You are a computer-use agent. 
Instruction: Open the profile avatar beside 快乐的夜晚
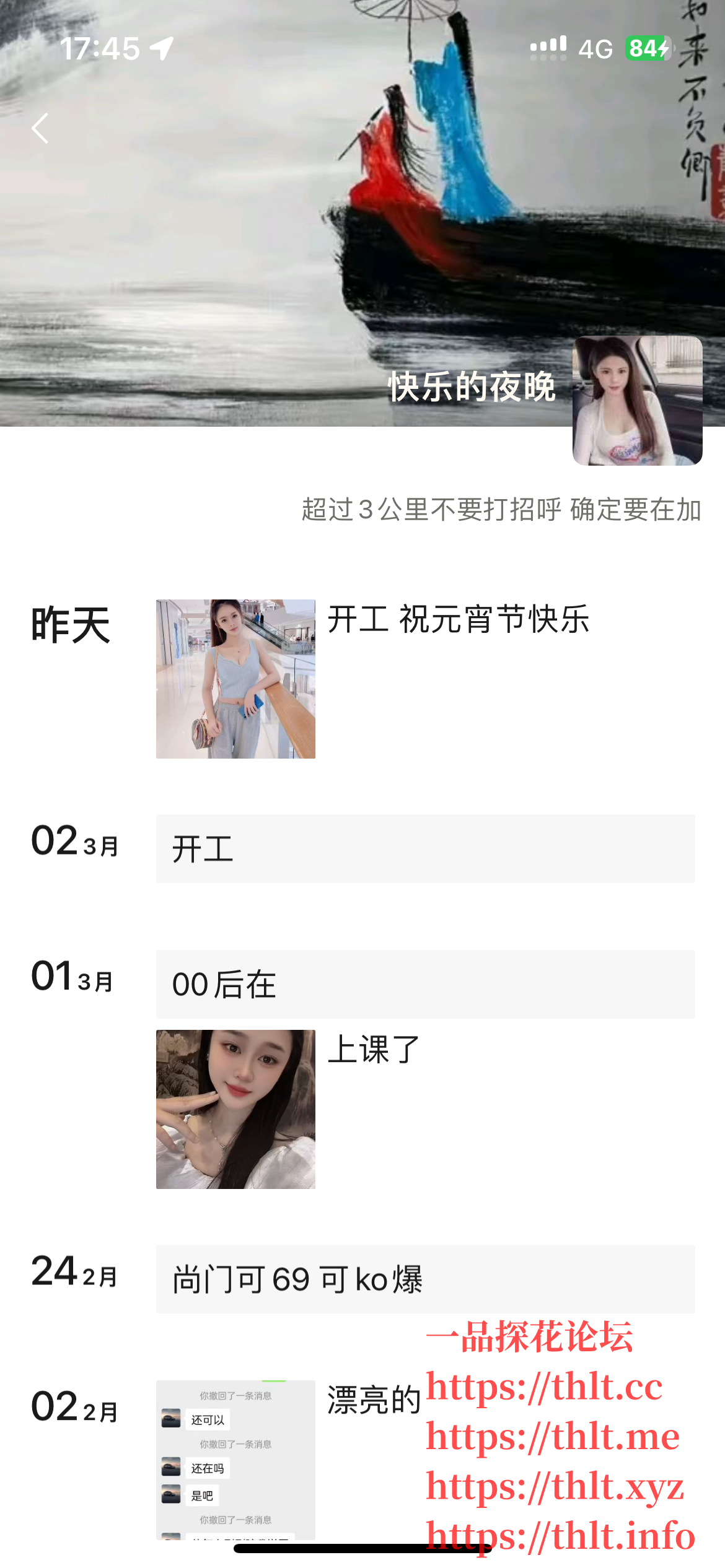(x=637, y=400)
